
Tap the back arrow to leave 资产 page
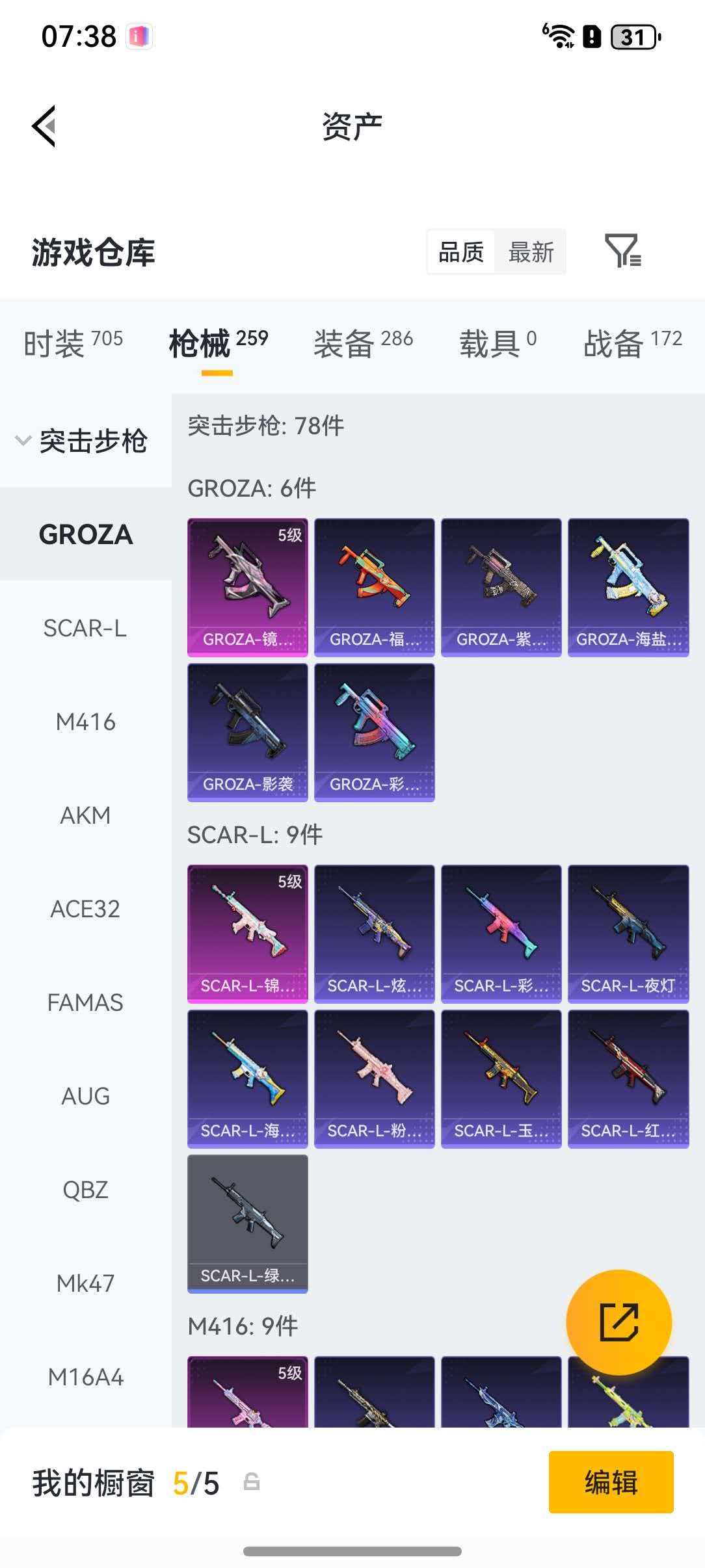pos(44,125)
